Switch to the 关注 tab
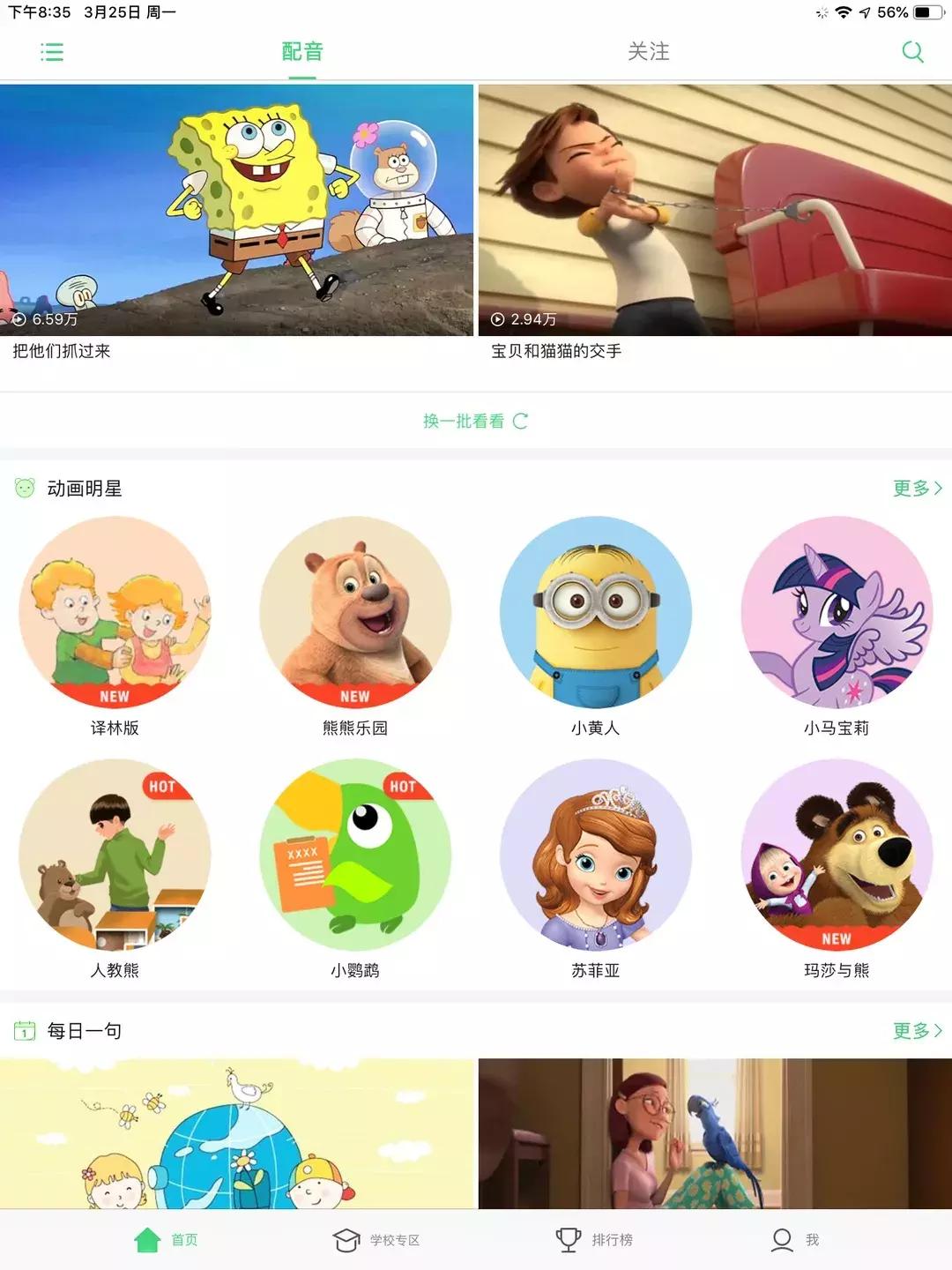Viewport: 952px width, 1270px height. 648,52
